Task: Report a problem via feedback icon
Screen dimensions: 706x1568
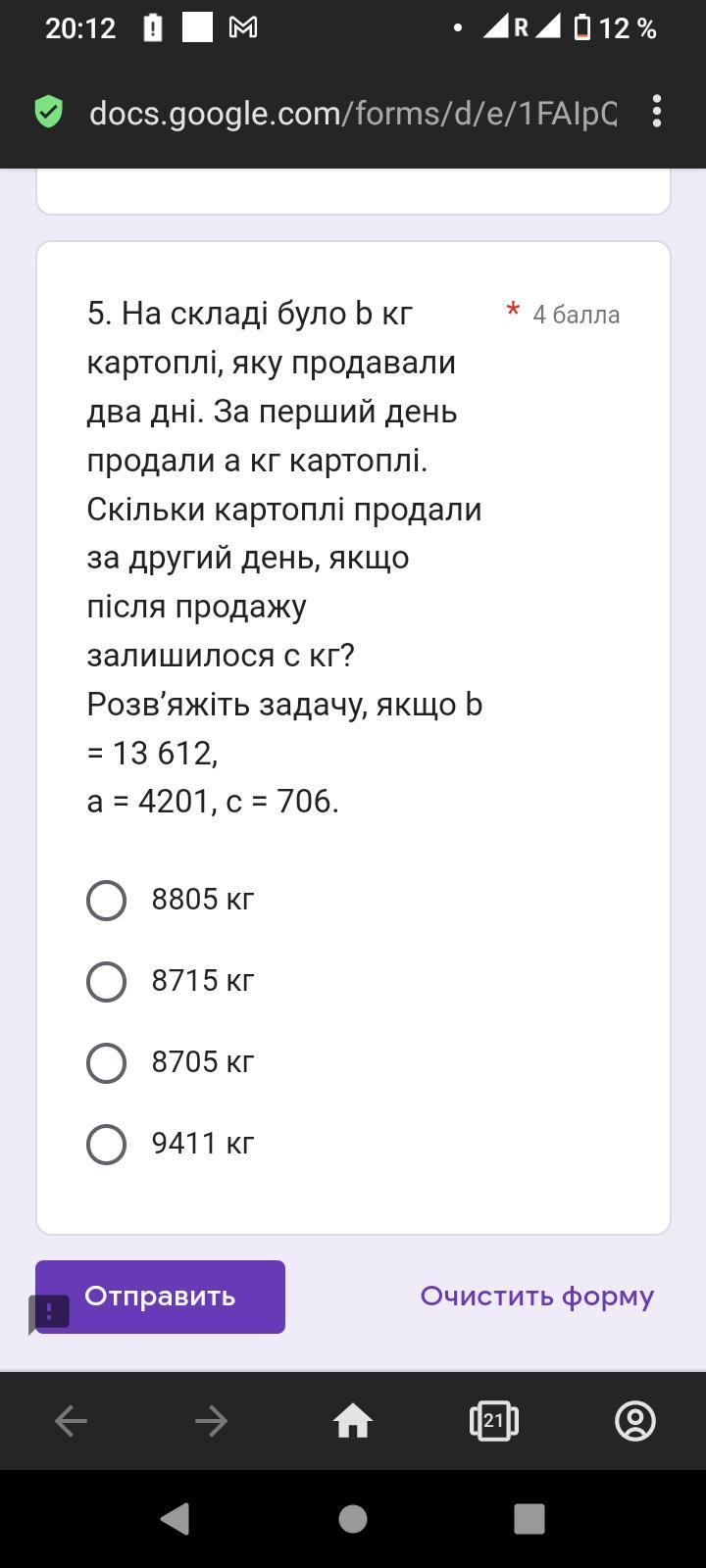Action: click(49, 1312)
